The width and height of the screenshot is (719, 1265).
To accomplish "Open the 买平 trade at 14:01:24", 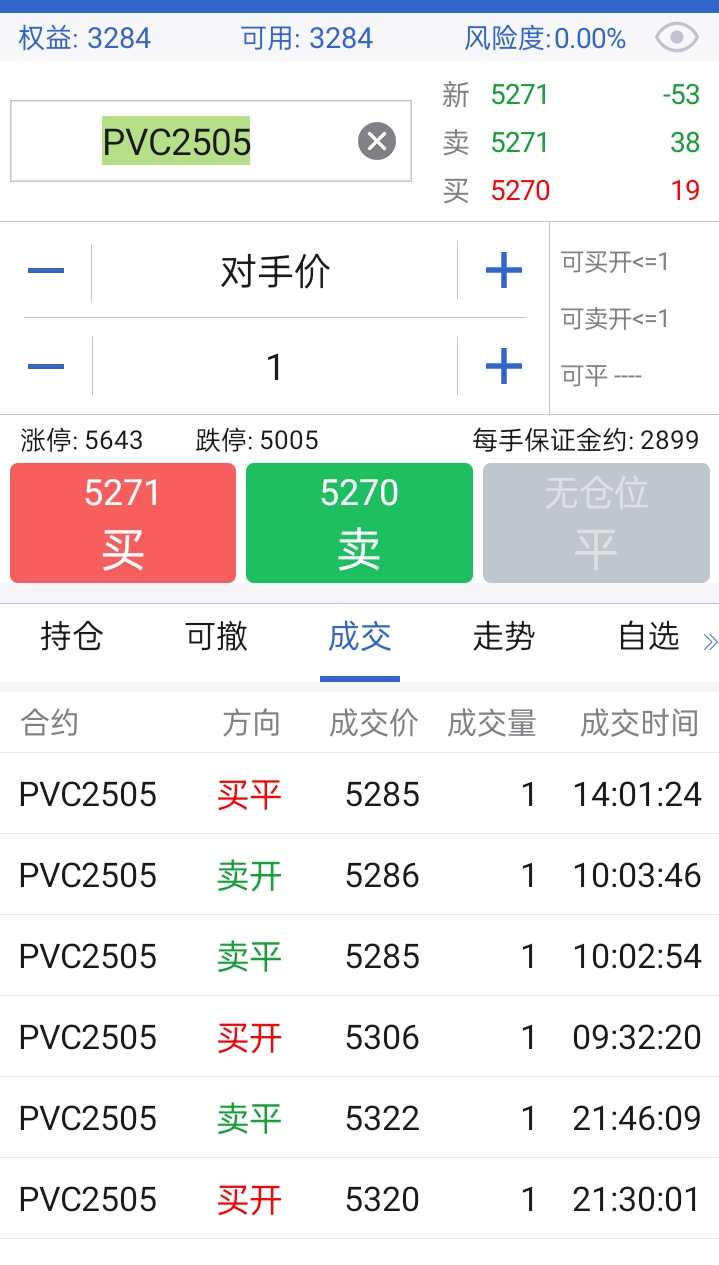I will (x=359, y=795).
